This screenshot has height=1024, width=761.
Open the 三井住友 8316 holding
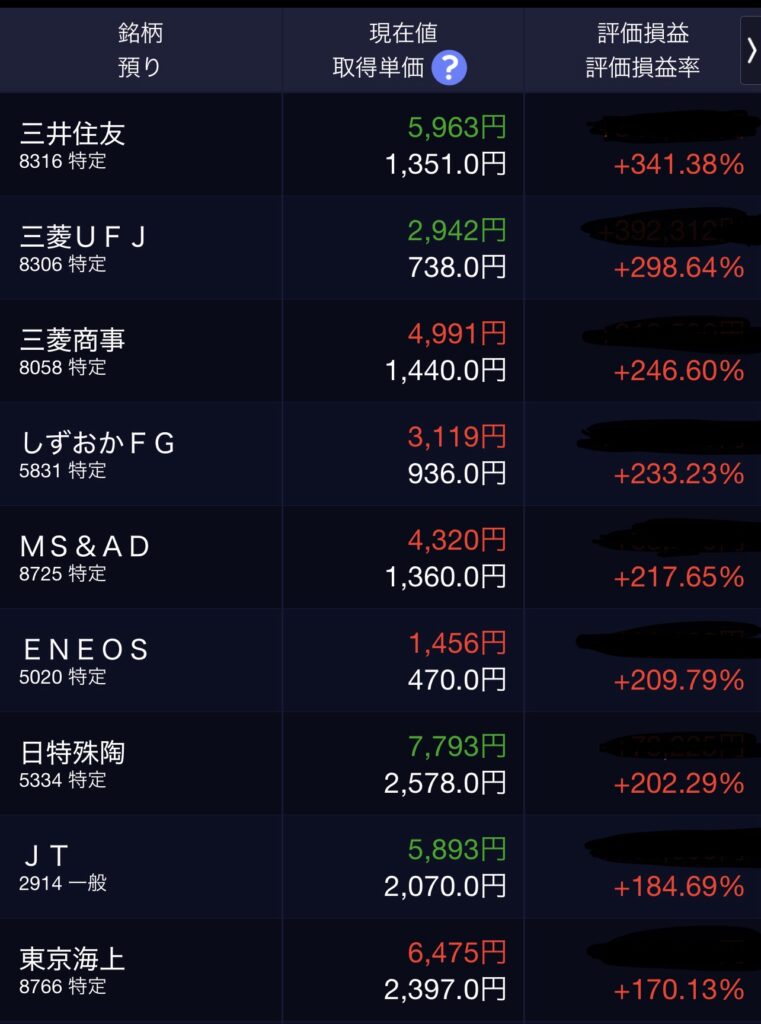point(72,144)
